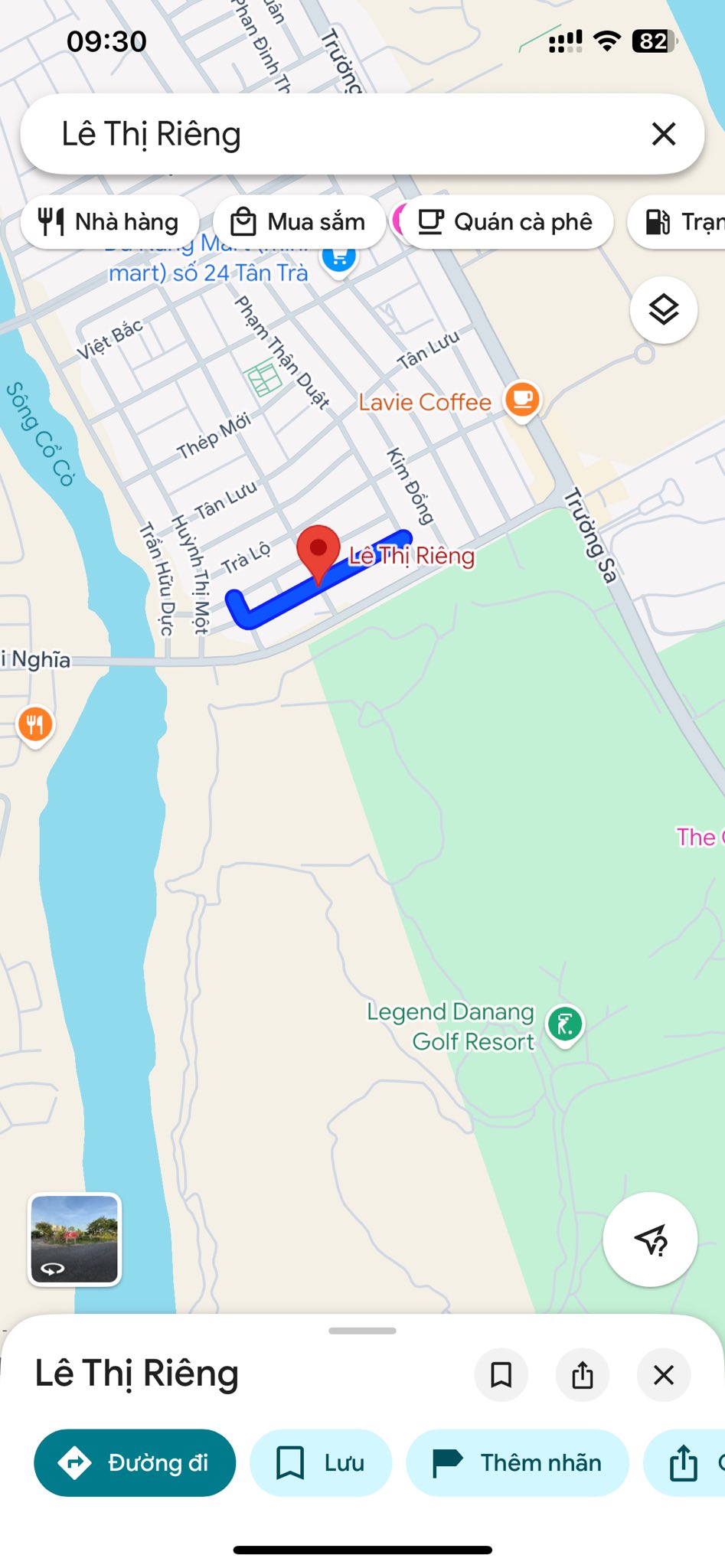Choose Thêm nhãn for this street
This screenshot has height=1568, width=725.
[x=518, y=1462]
